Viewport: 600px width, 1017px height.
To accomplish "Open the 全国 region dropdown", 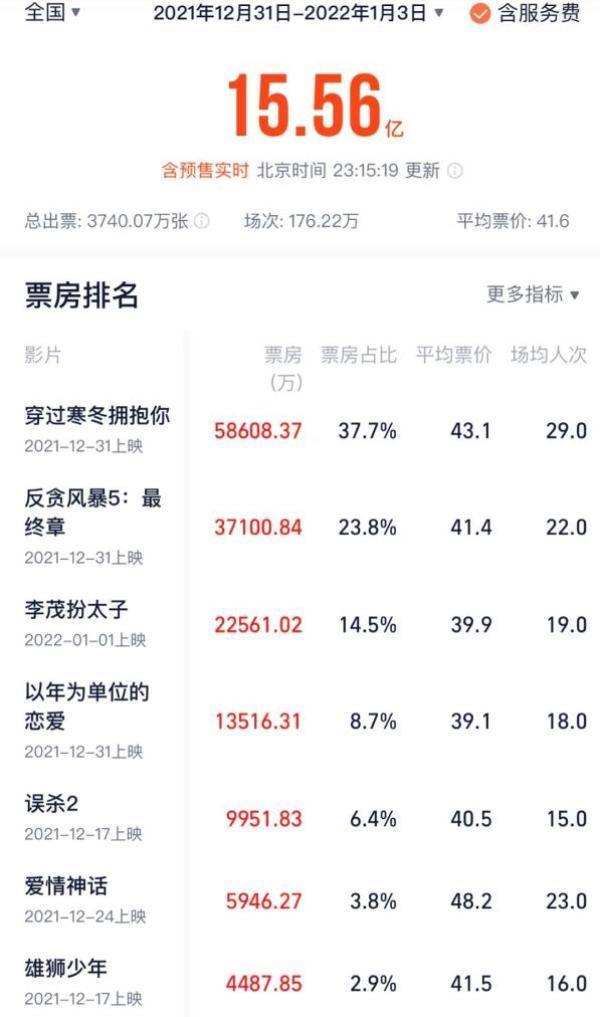I will 52,12.
